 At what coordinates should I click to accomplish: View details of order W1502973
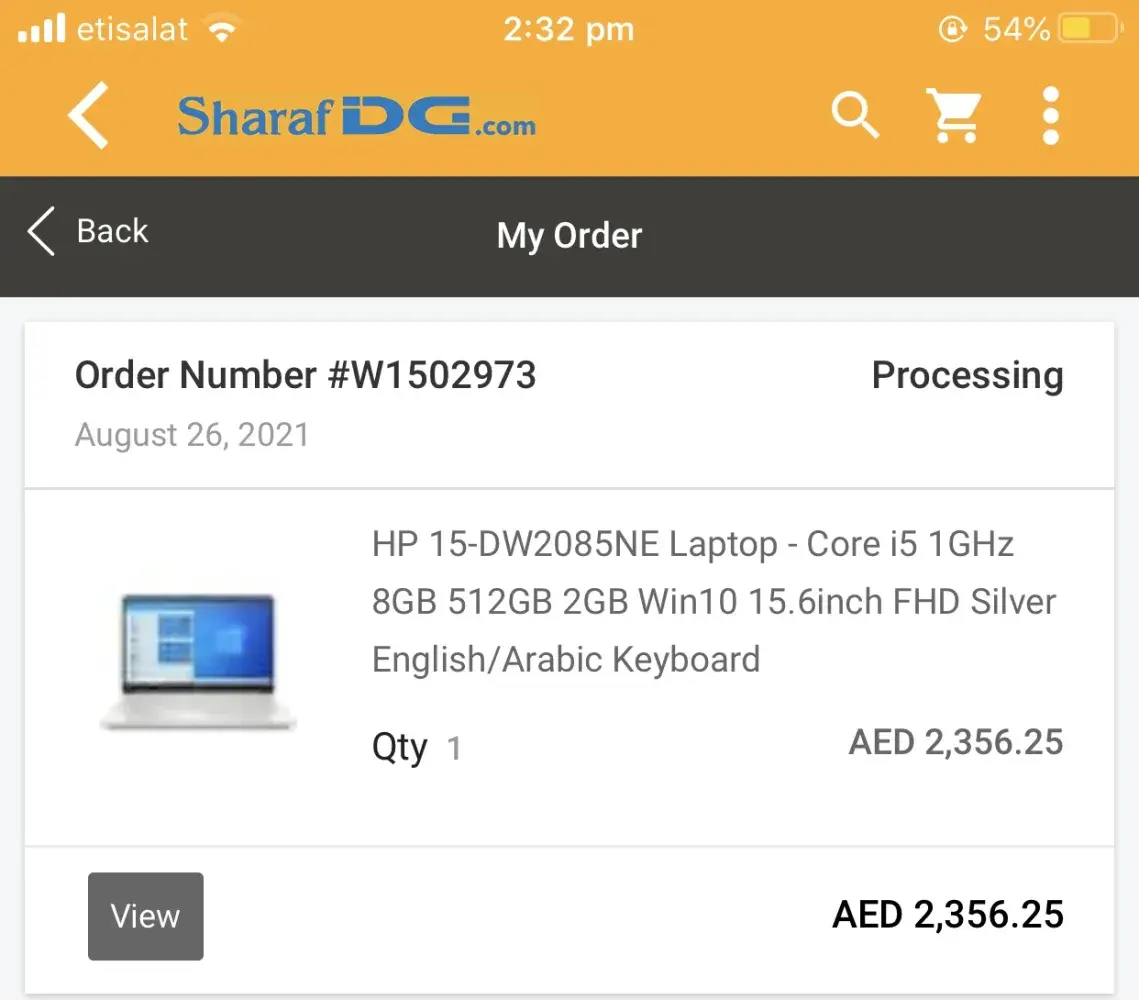tap(146, 916)
